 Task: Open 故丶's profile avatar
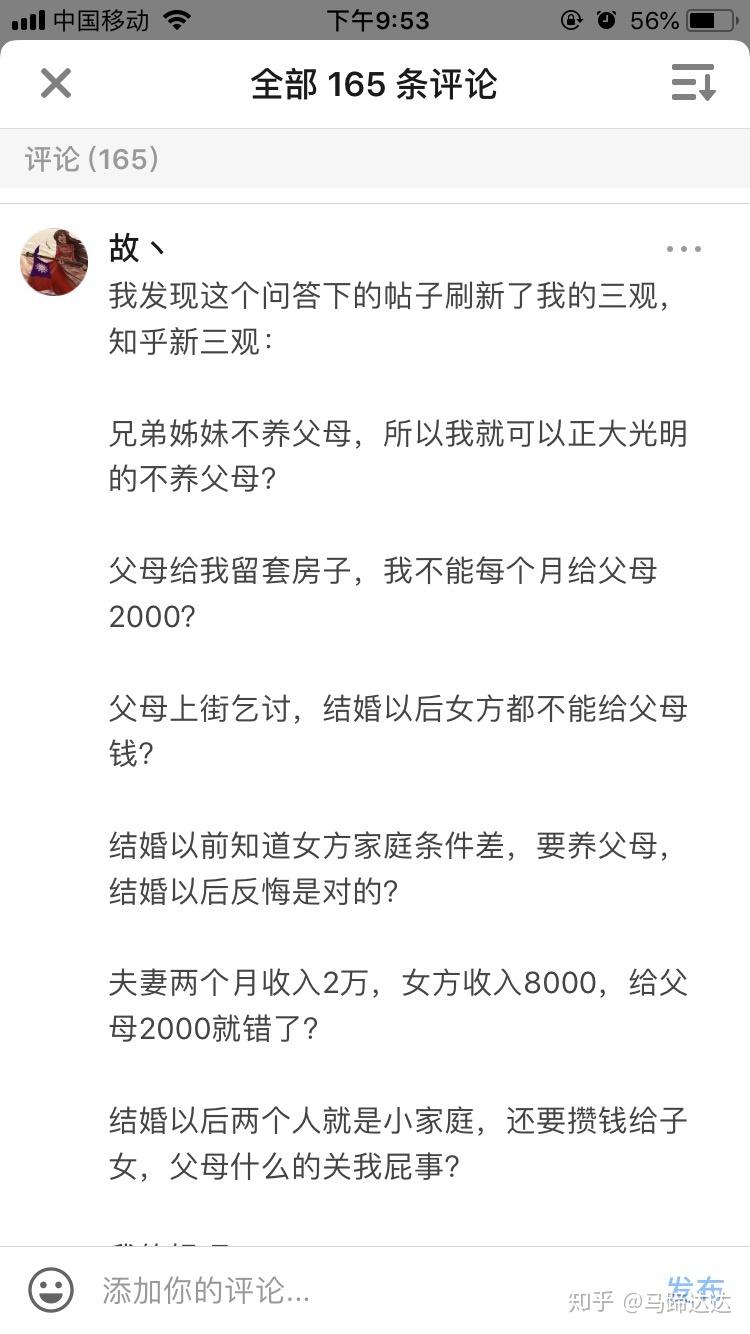[54, 262]
